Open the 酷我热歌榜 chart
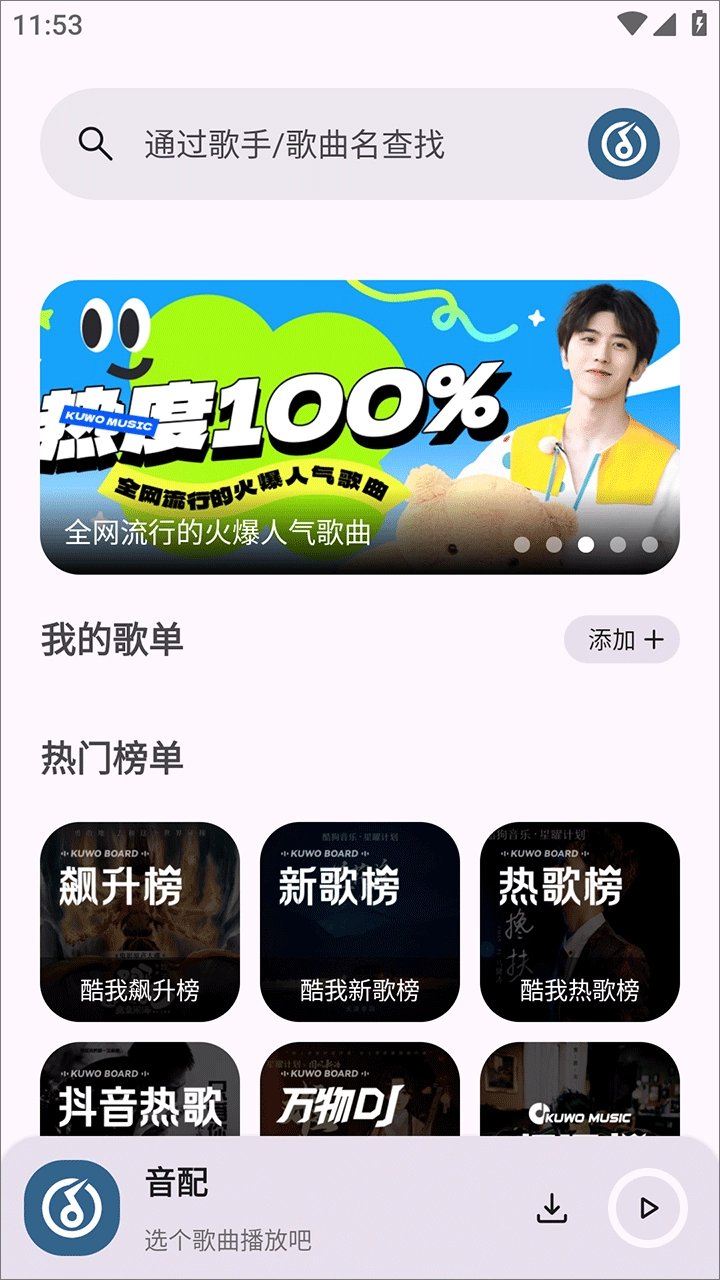This screenshot has height=1280, width=720. pyautogui.click(x=580, y=921)
